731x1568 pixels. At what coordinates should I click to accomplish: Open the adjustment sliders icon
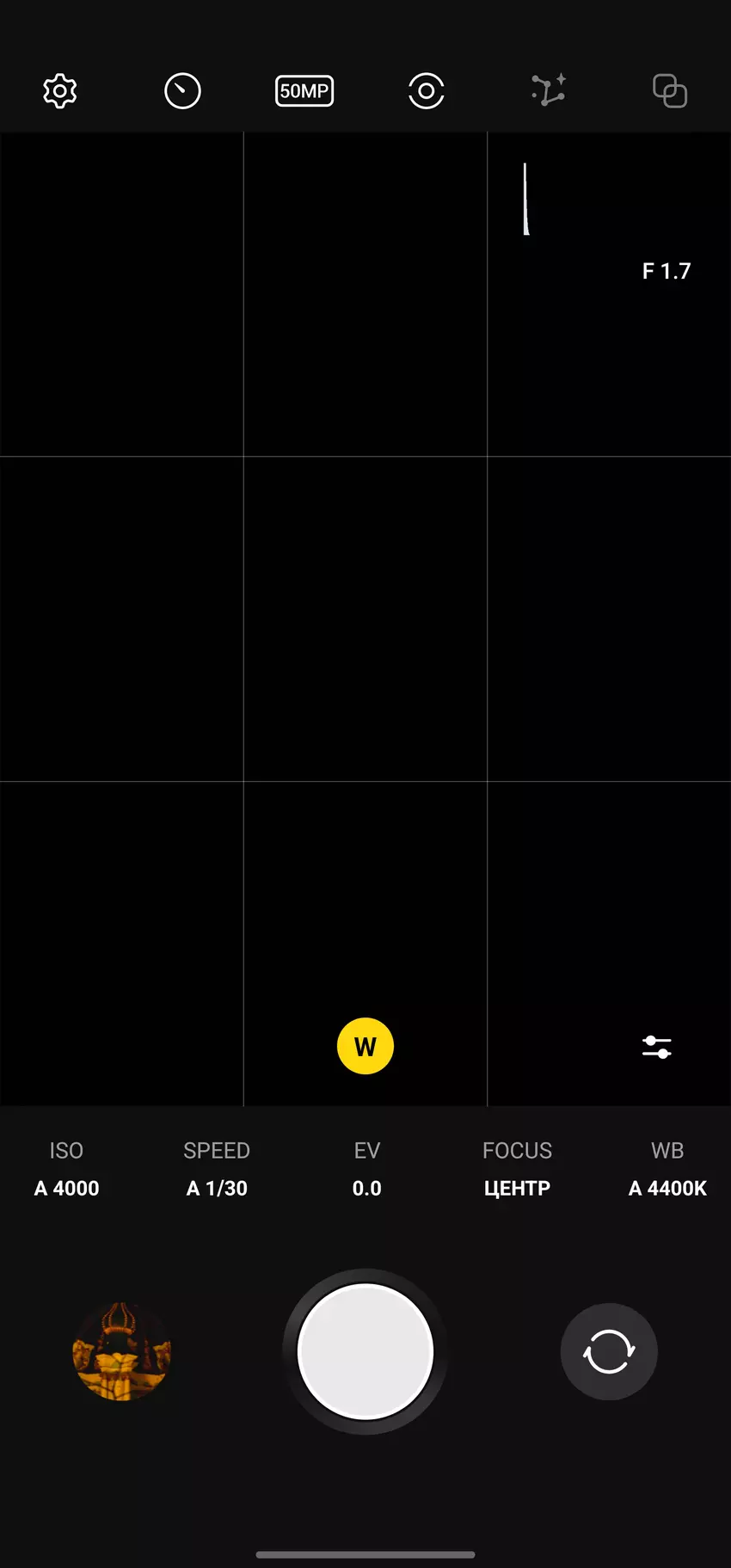click(657, 1047)
